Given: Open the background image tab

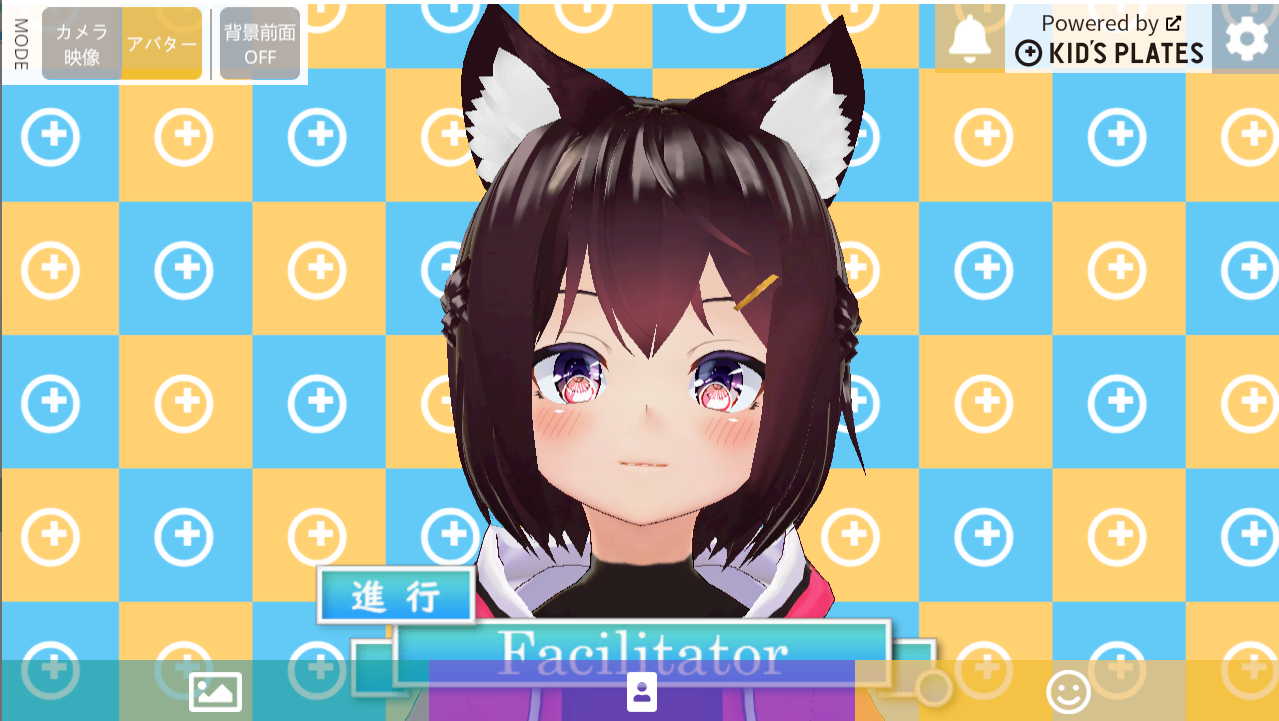Looking at the screenshot, I should [x=215, y=691].
